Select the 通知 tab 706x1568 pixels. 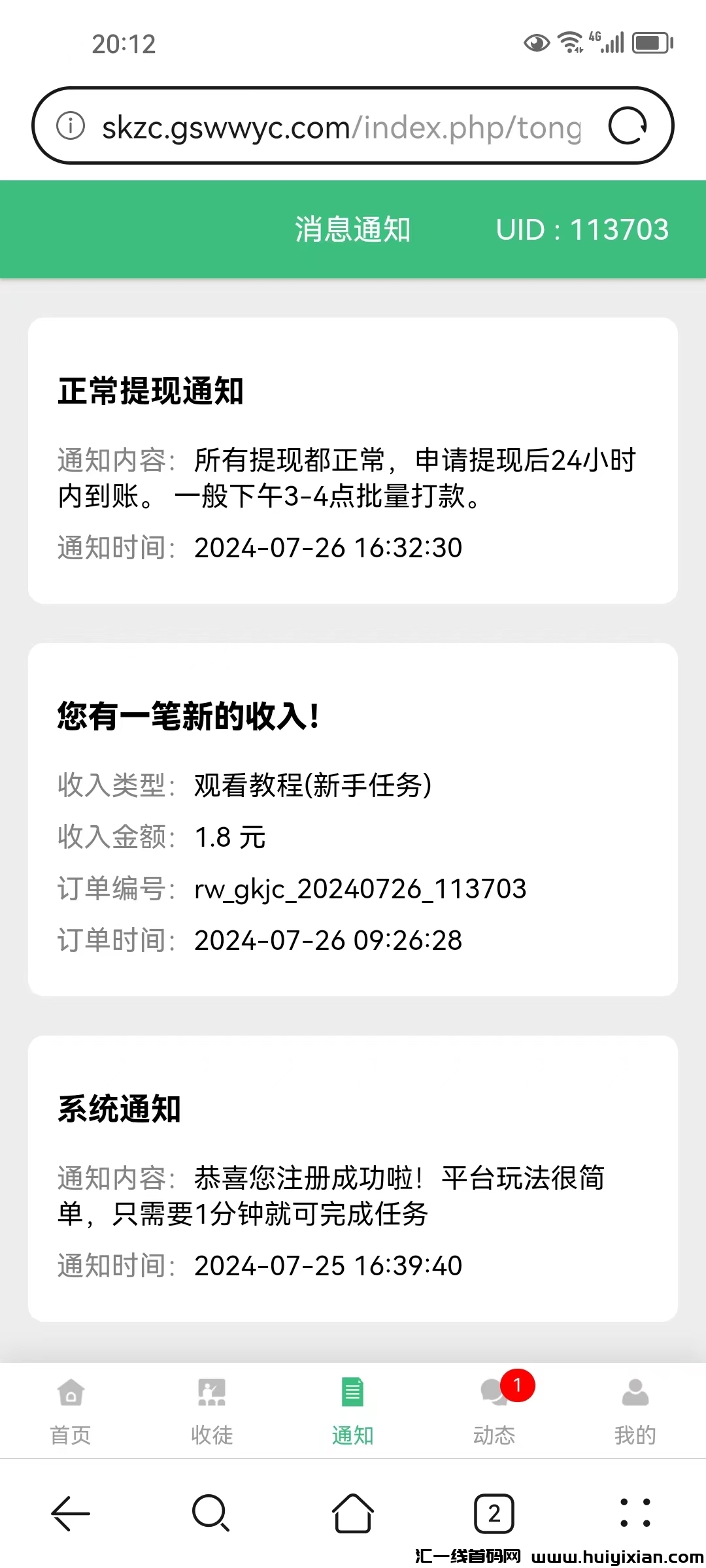coord(353,1410)
